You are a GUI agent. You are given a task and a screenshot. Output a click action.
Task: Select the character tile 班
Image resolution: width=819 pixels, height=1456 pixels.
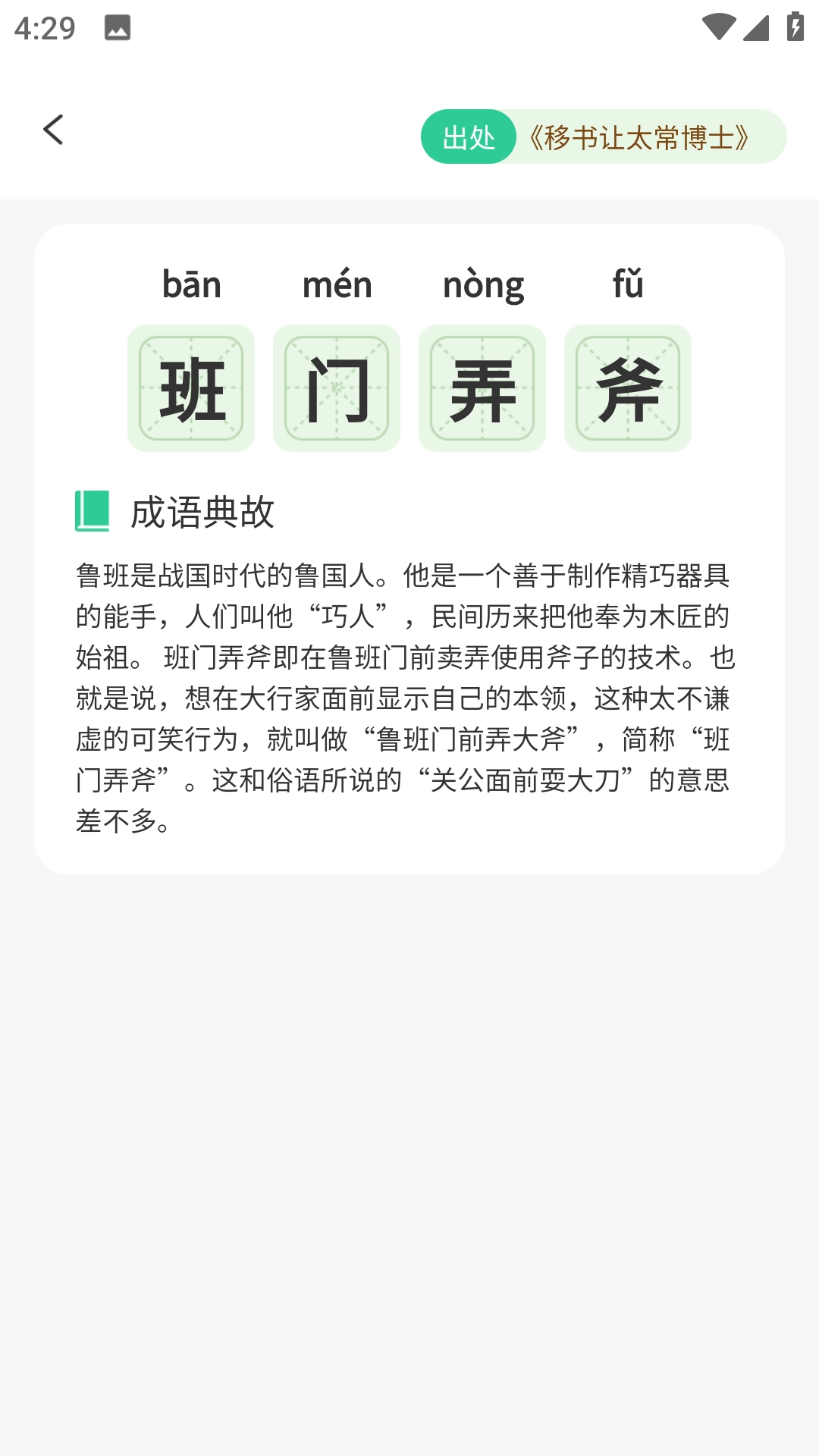[x=191, y=388]
